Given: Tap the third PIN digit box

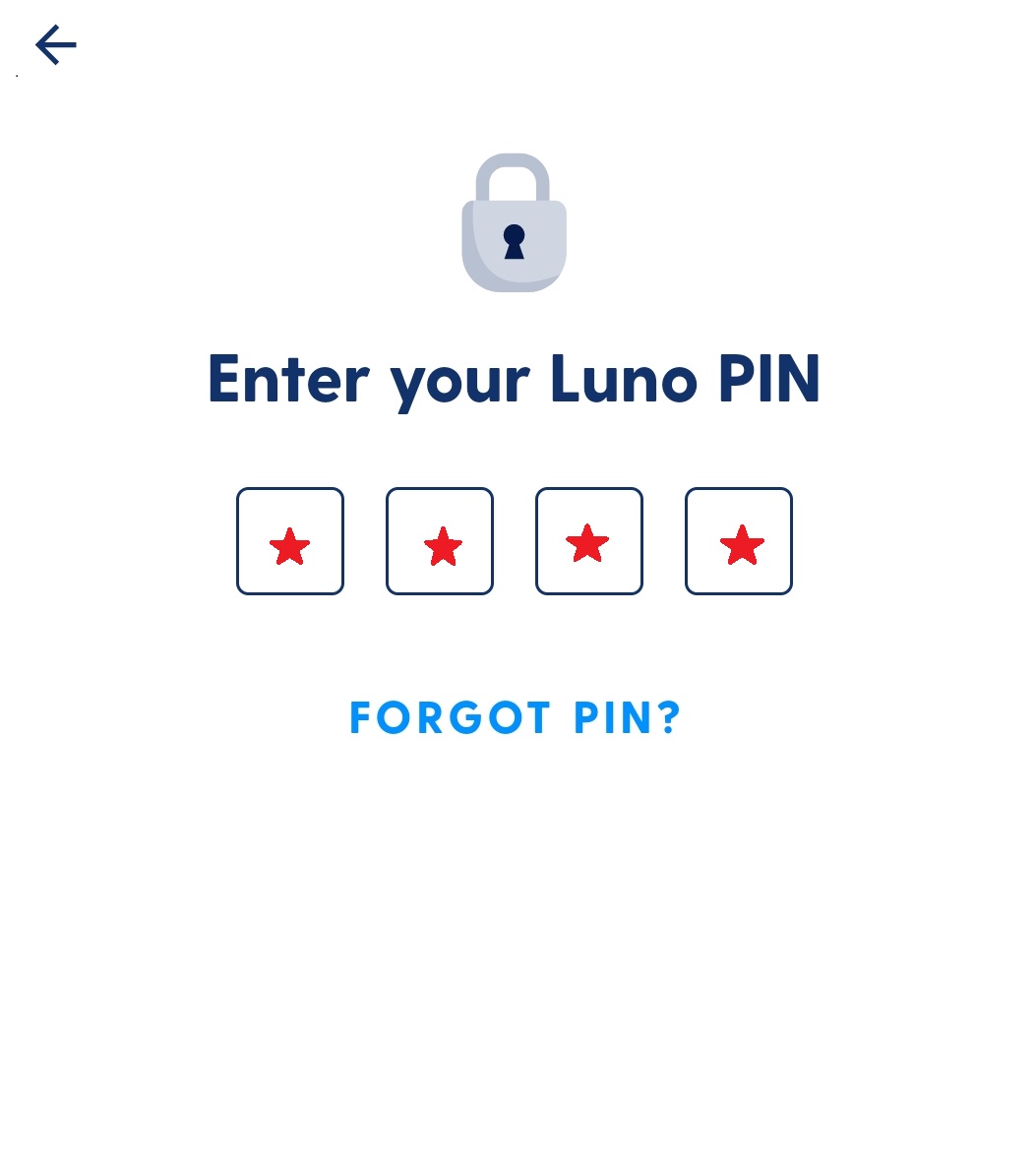Looking at the screenshot, I should 589,541.
